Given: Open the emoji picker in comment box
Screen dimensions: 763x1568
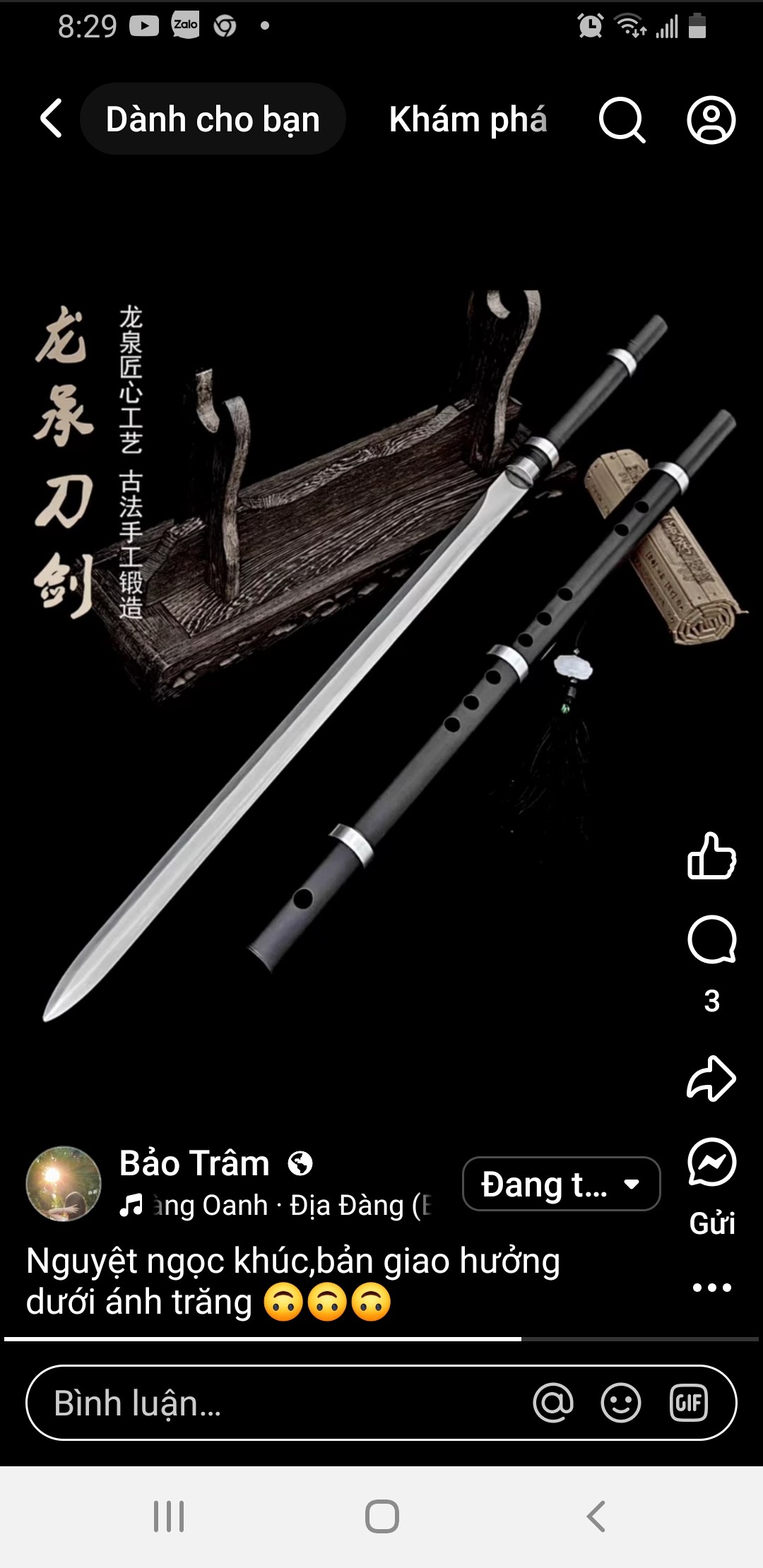Looking at the screenshot, I should 621,1403.
